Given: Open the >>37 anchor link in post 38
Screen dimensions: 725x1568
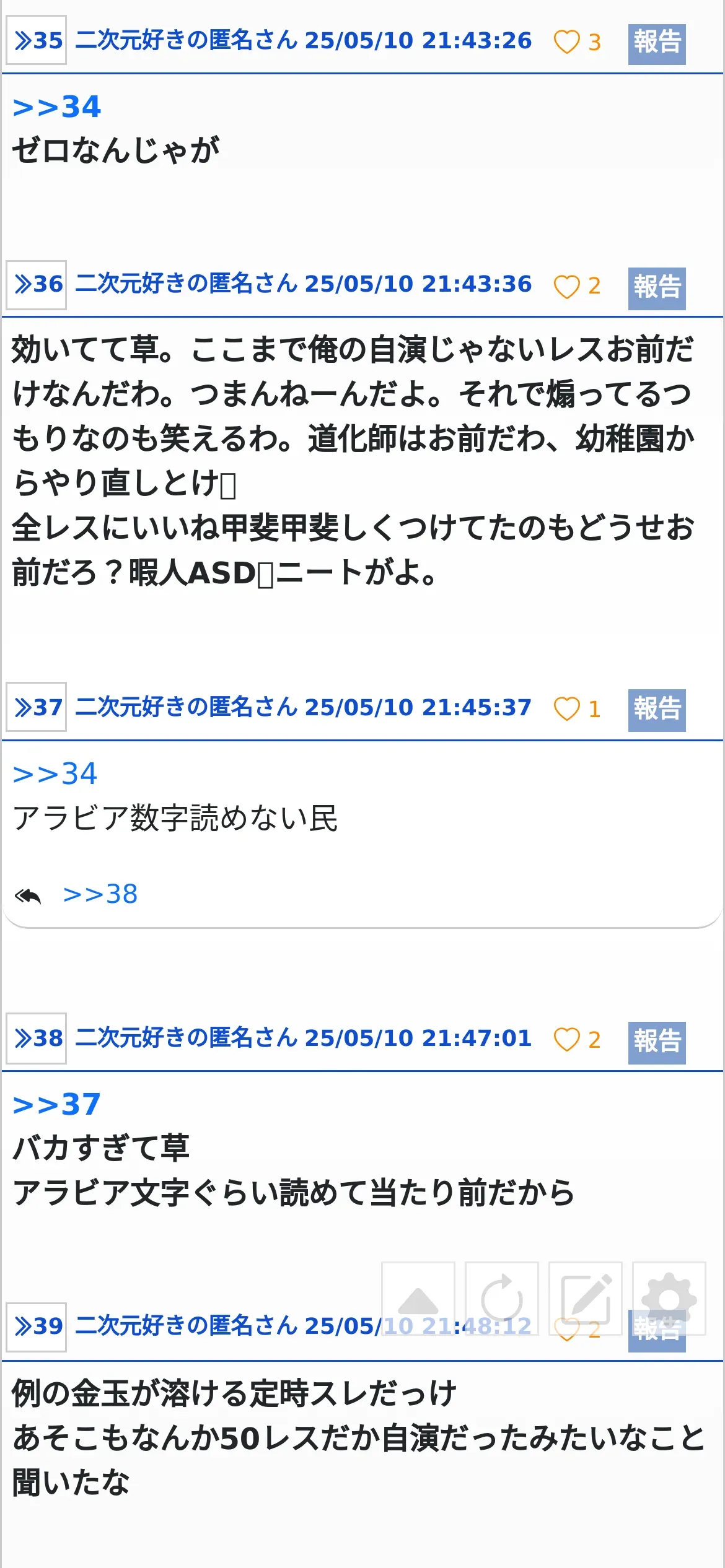Looking at the screenshot, I should [57, 1104].
